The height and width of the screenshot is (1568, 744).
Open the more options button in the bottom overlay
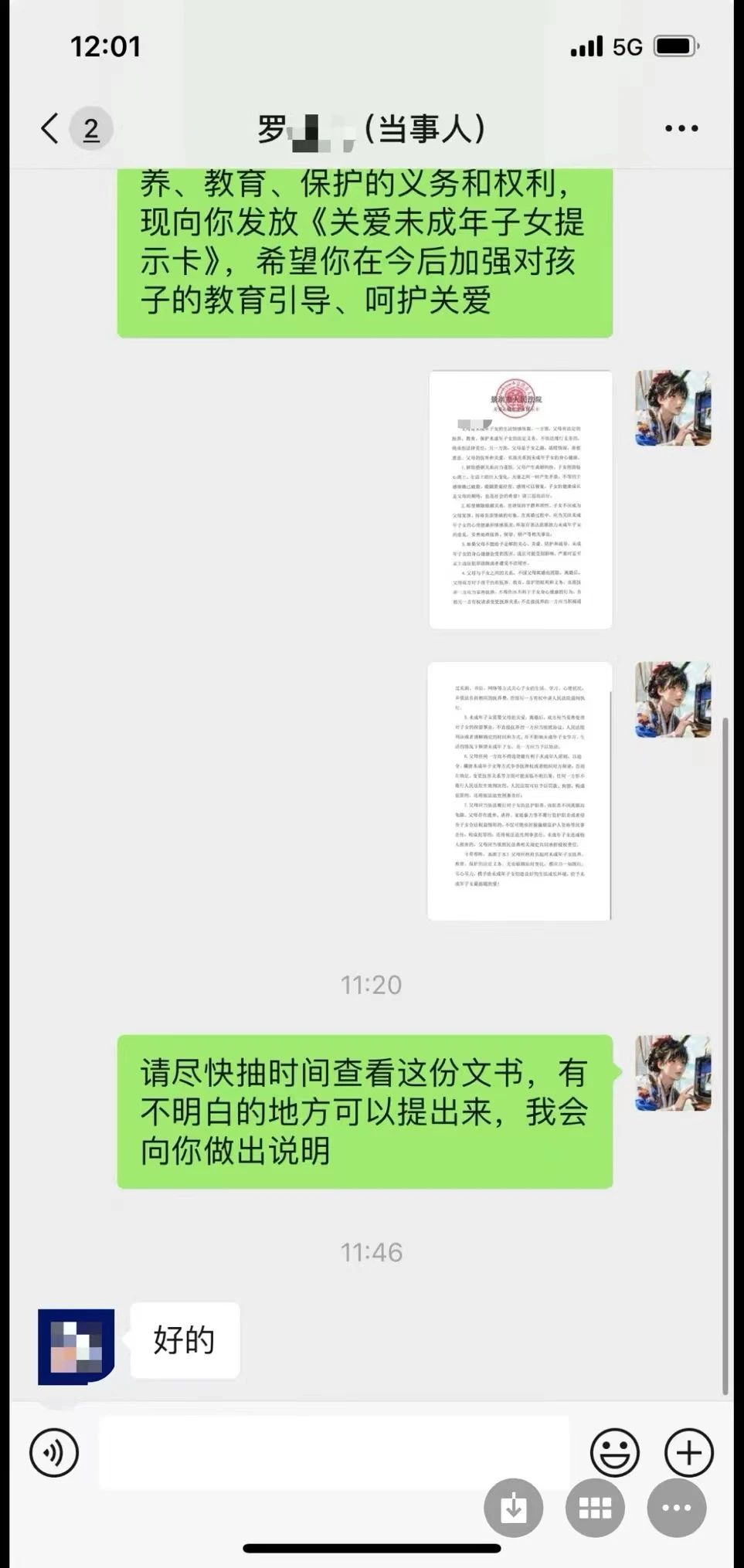click(676, 1507)
